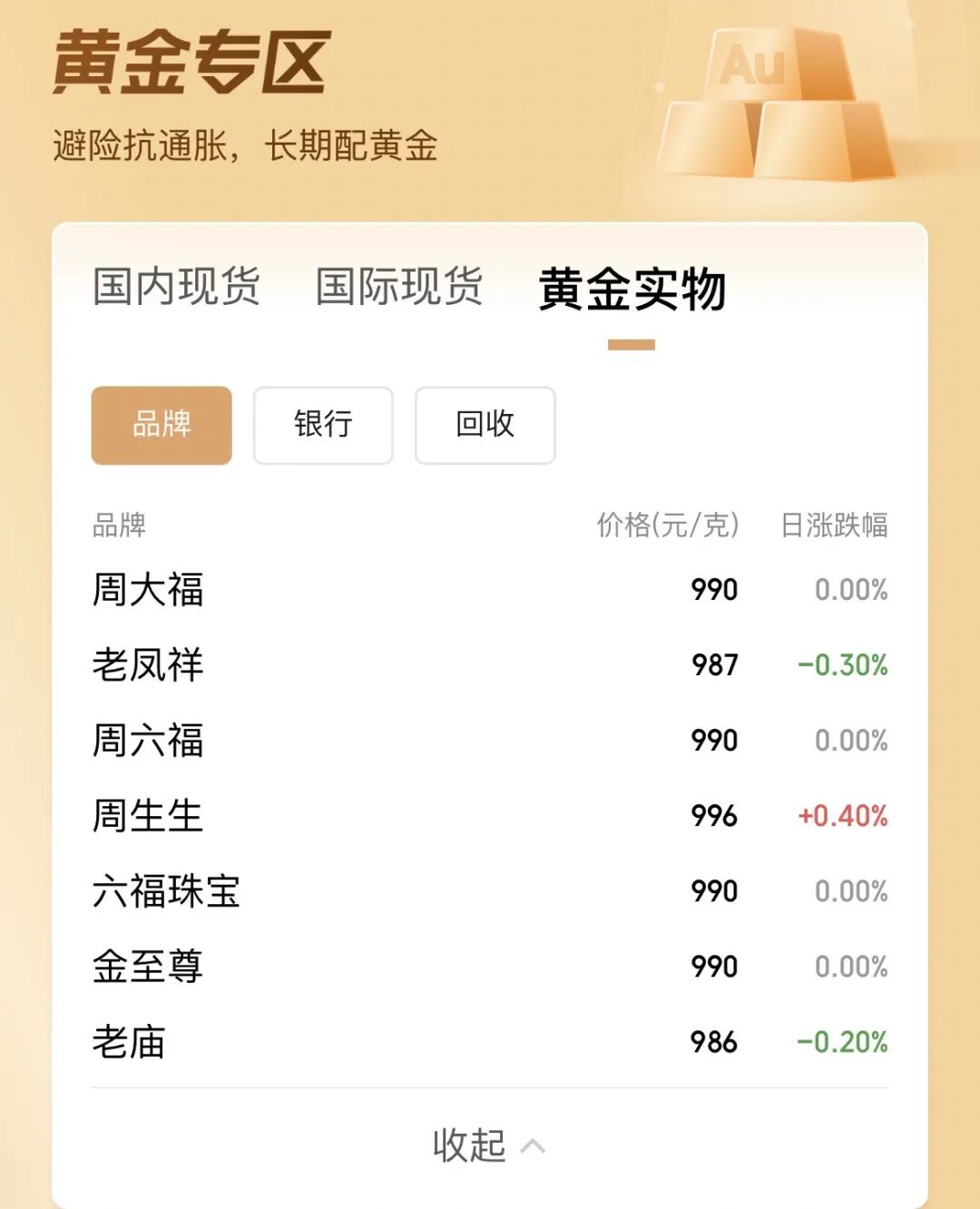Collapse the list with 收起
This screenshot has height=1209, width=980.
point(488,1145)
